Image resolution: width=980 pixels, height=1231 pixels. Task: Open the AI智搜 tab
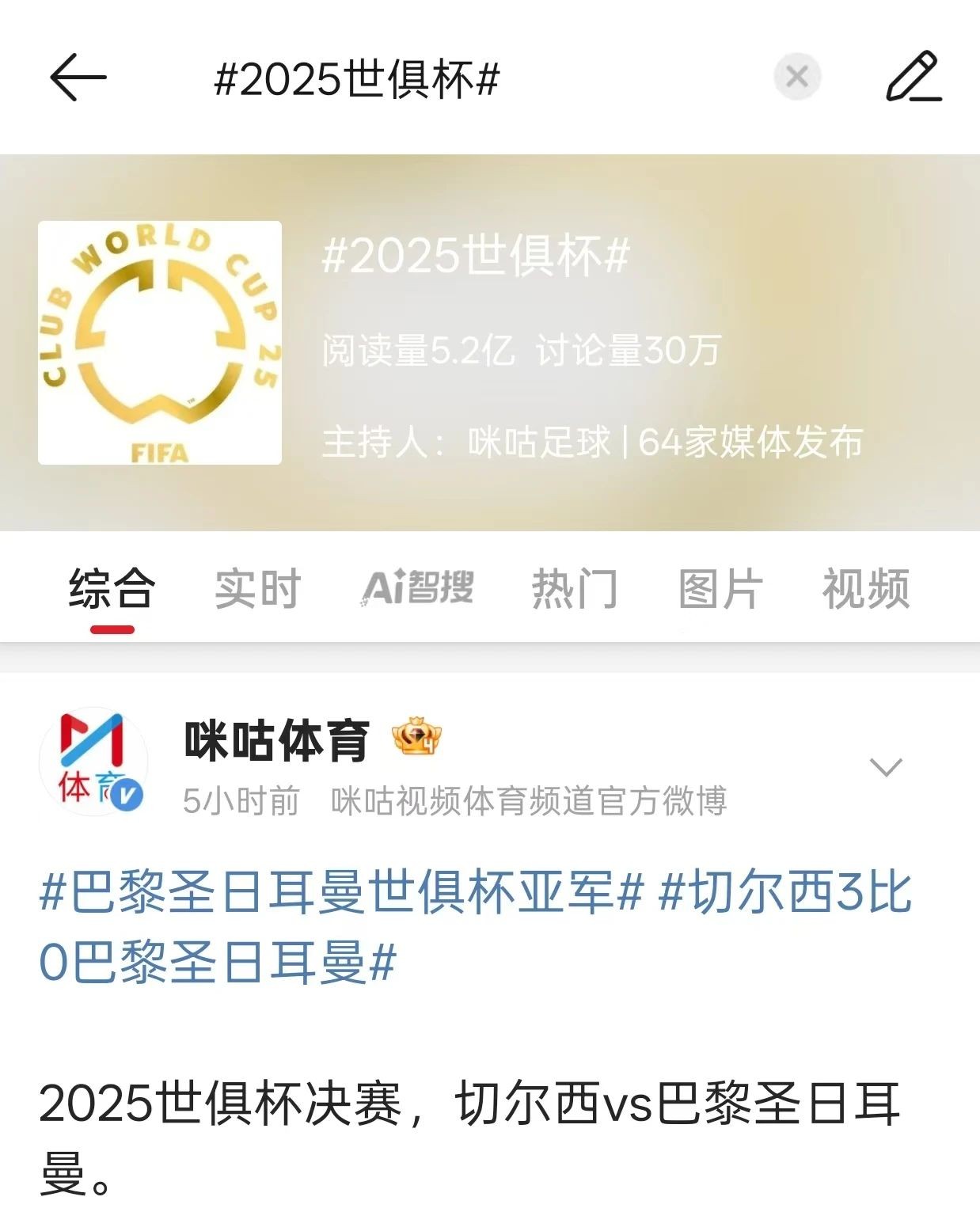click(x=417, y=588)
